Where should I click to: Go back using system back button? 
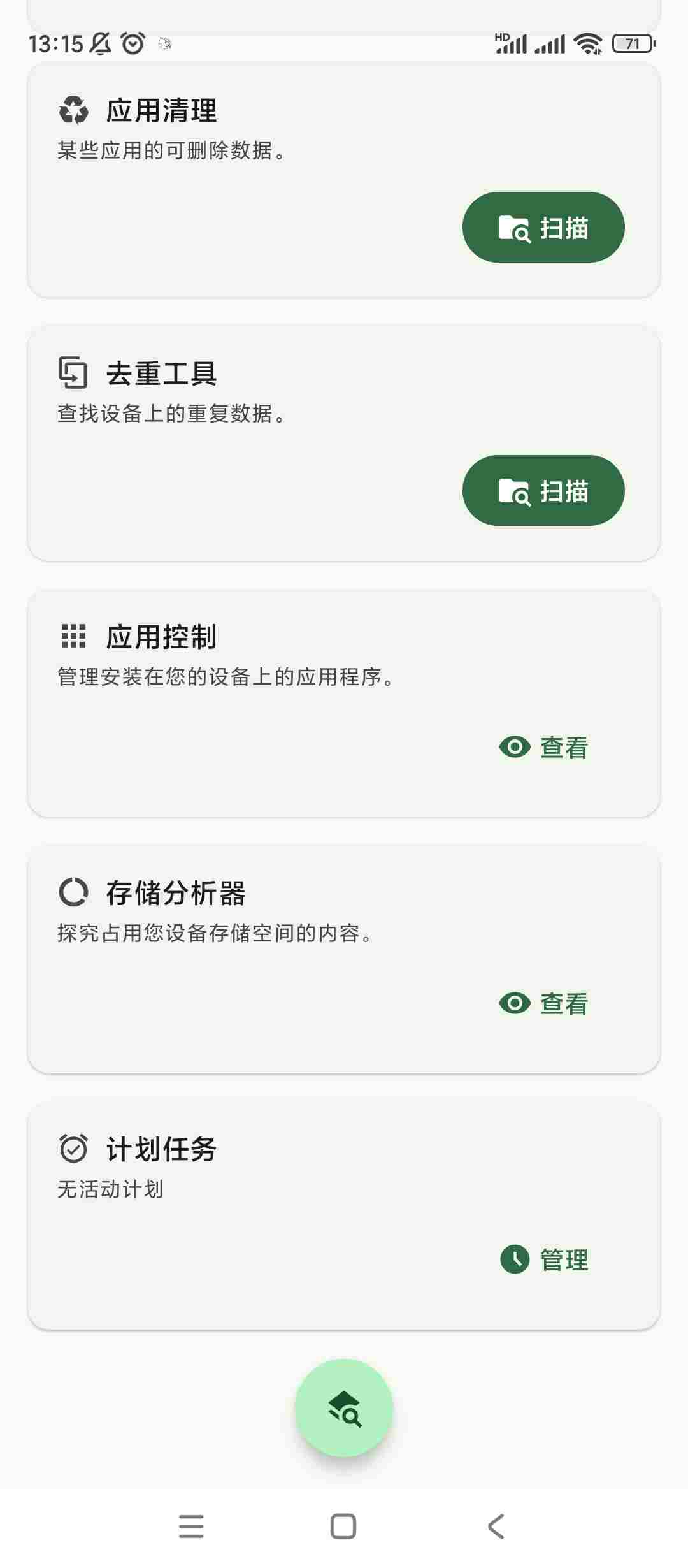(496, 1527)
